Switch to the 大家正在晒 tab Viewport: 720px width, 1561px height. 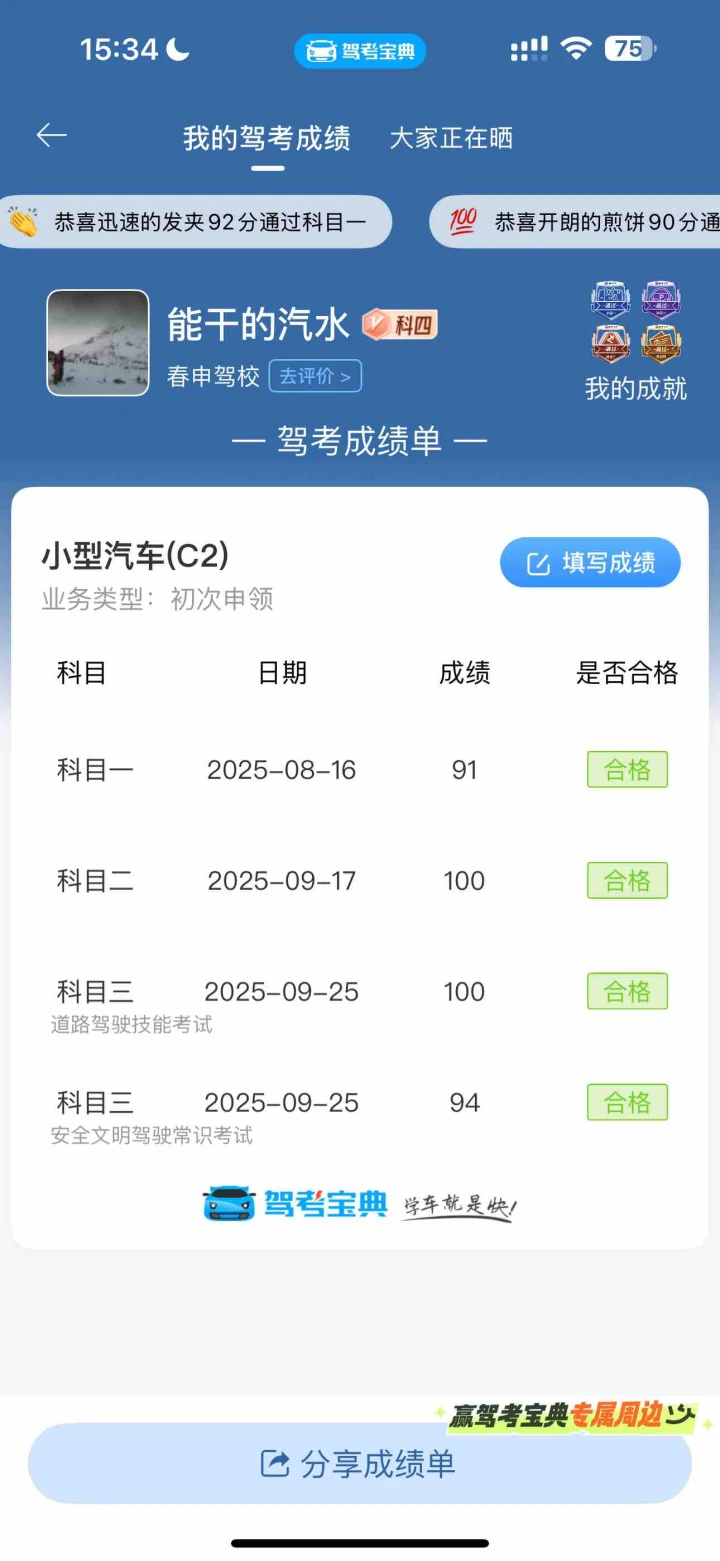click(x=451, y=138)
